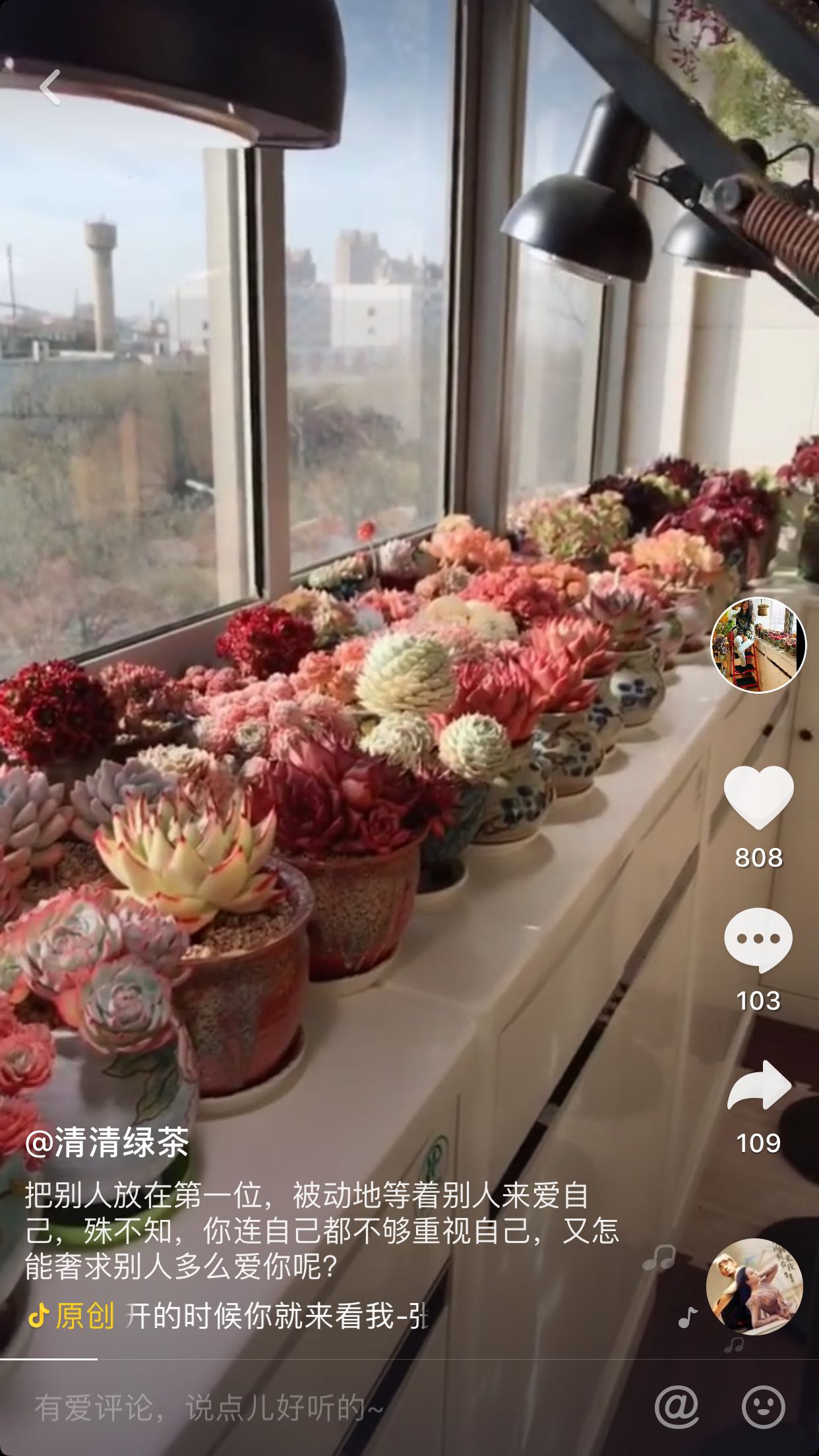Screen dimensions: 819x1456
Task: Open the creator's profile avatar
Action: tap(758, 645)
